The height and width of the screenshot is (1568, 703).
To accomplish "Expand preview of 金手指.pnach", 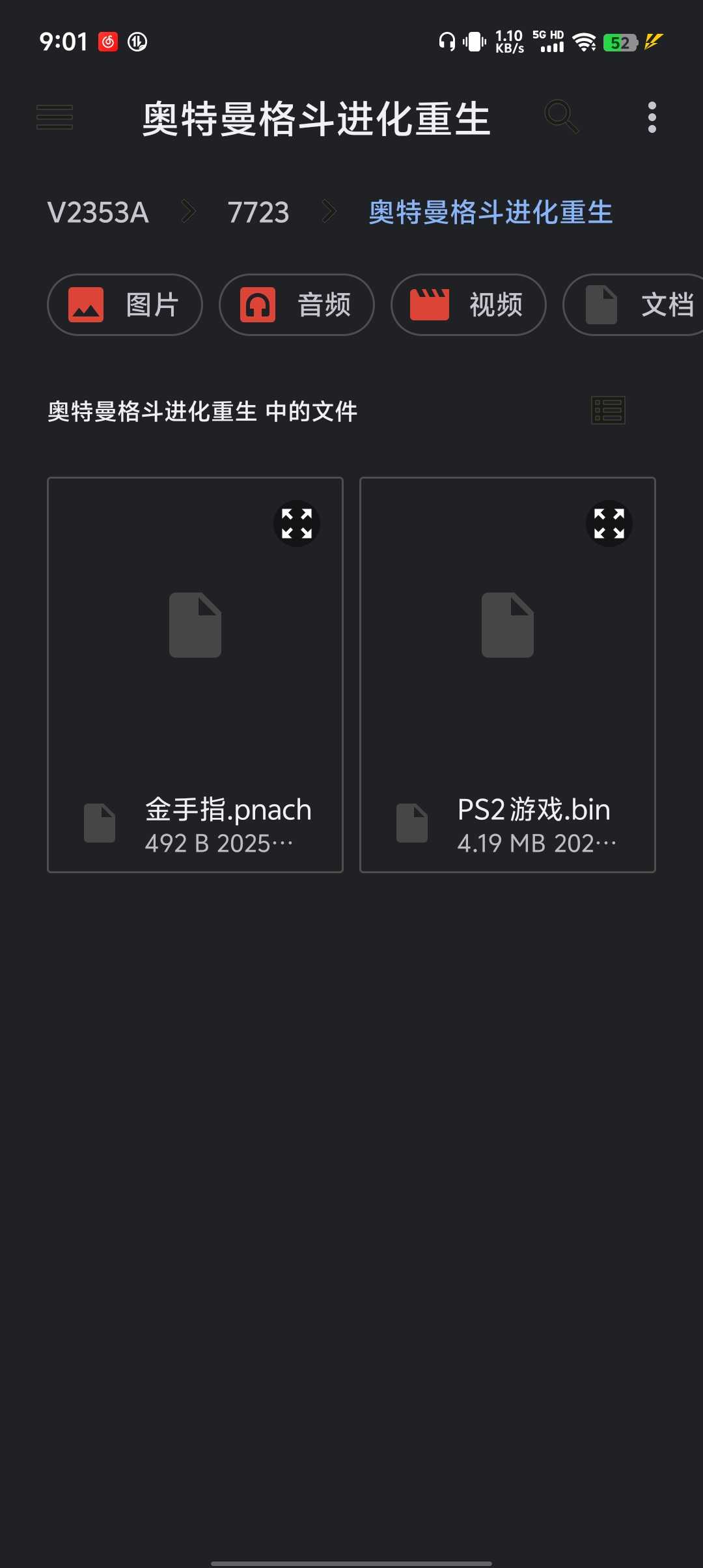I will tap(297, 524).
